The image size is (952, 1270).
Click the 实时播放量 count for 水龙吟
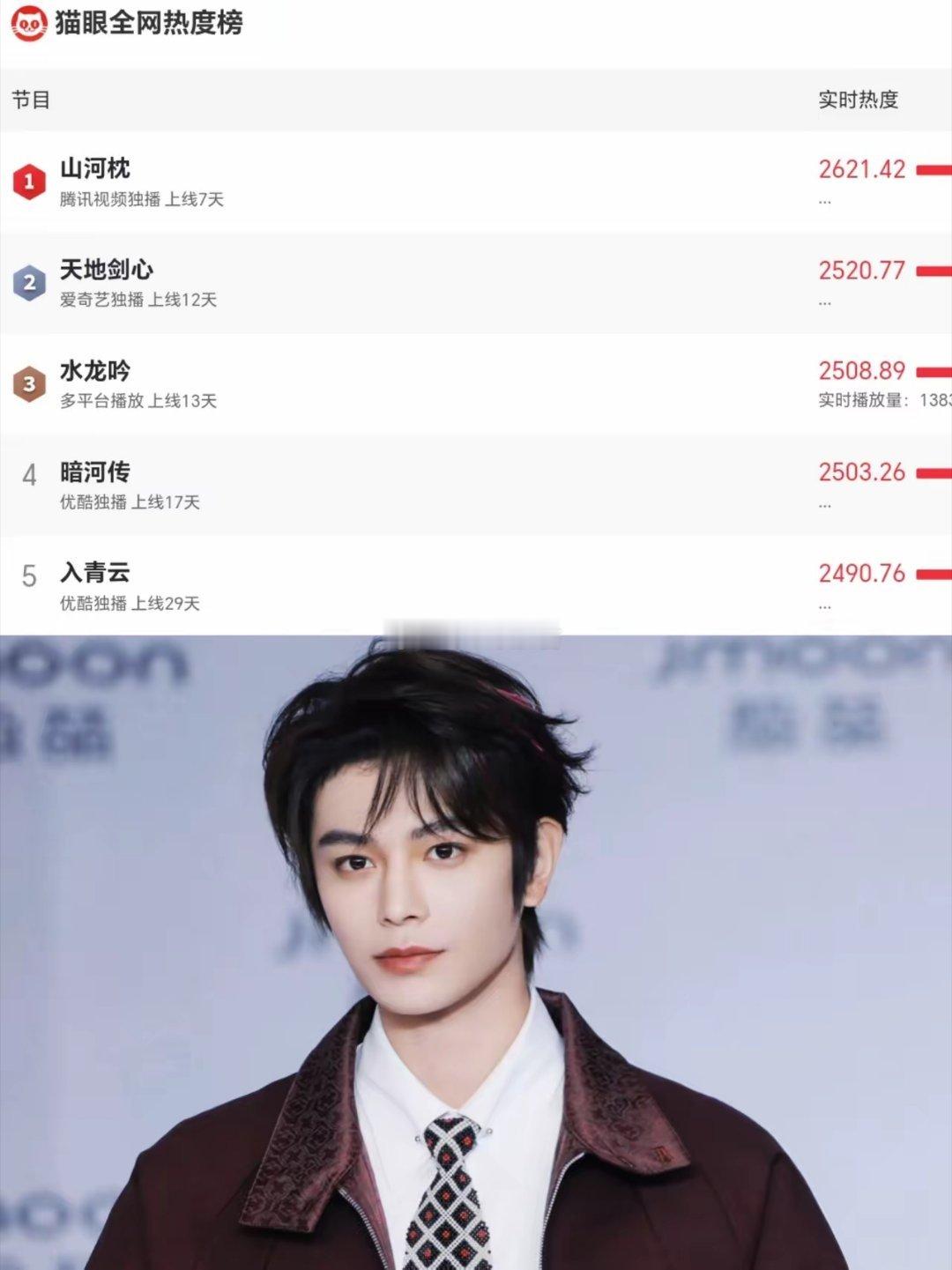tap(873, 398)
